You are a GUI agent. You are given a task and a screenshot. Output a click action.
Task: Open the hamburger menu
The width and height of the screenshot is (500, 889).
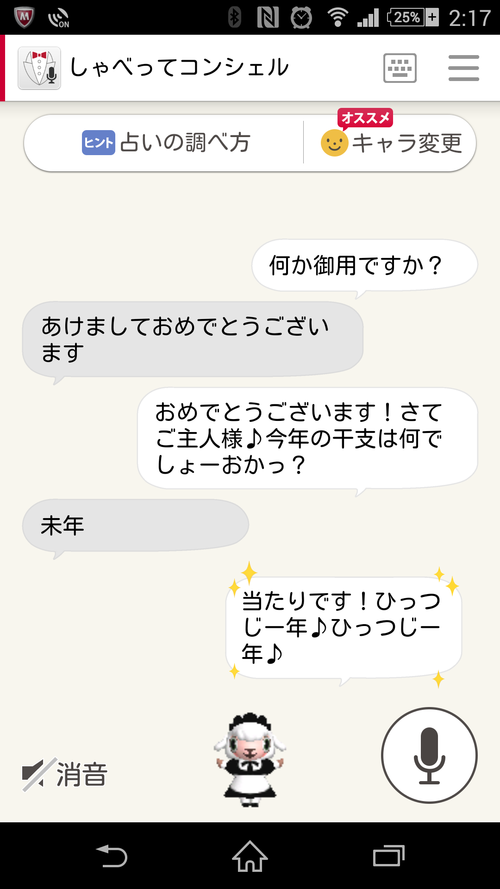[x=464, y=68]
